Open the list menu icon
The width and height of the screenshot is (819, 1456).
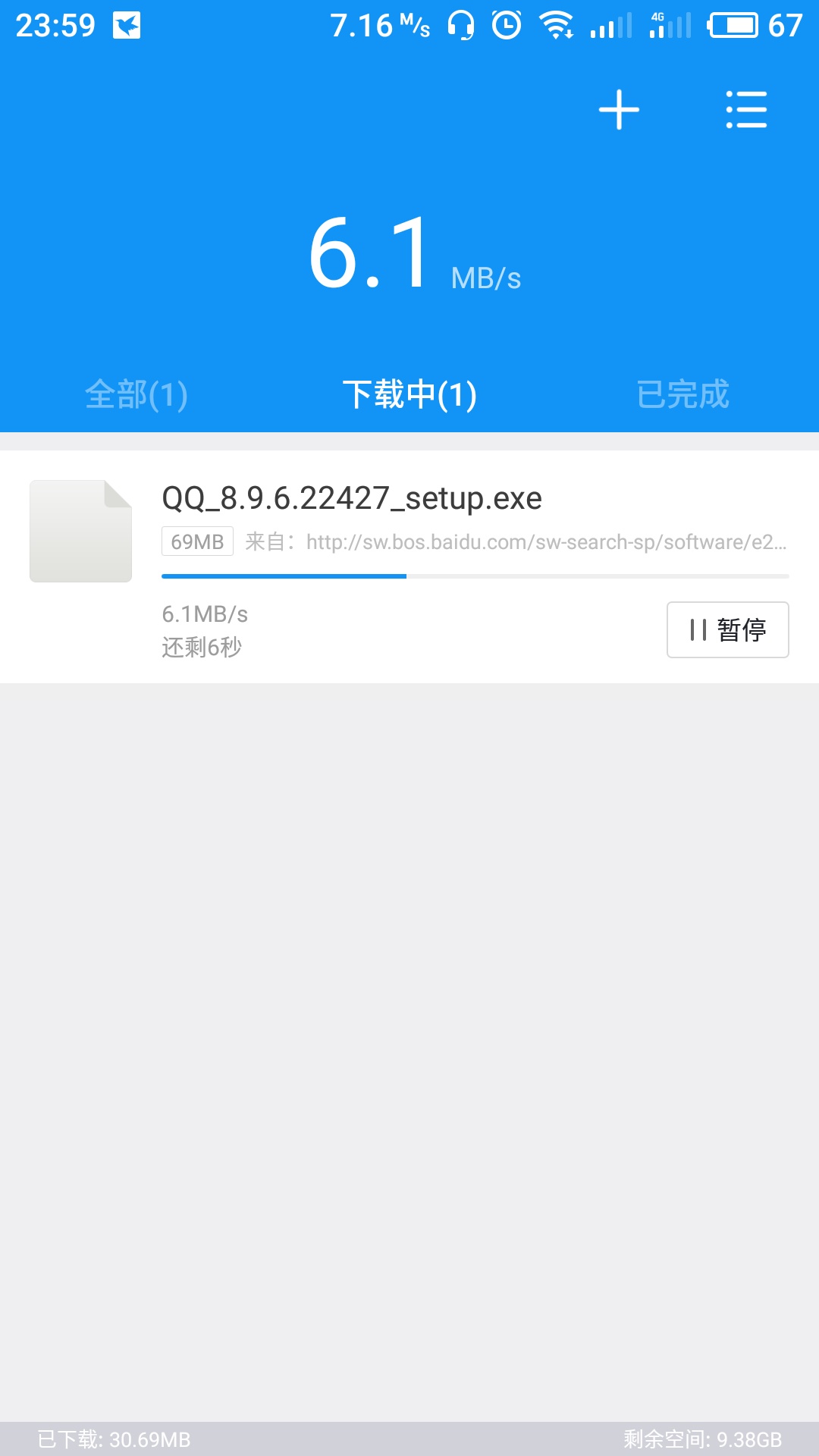[746, 110]
